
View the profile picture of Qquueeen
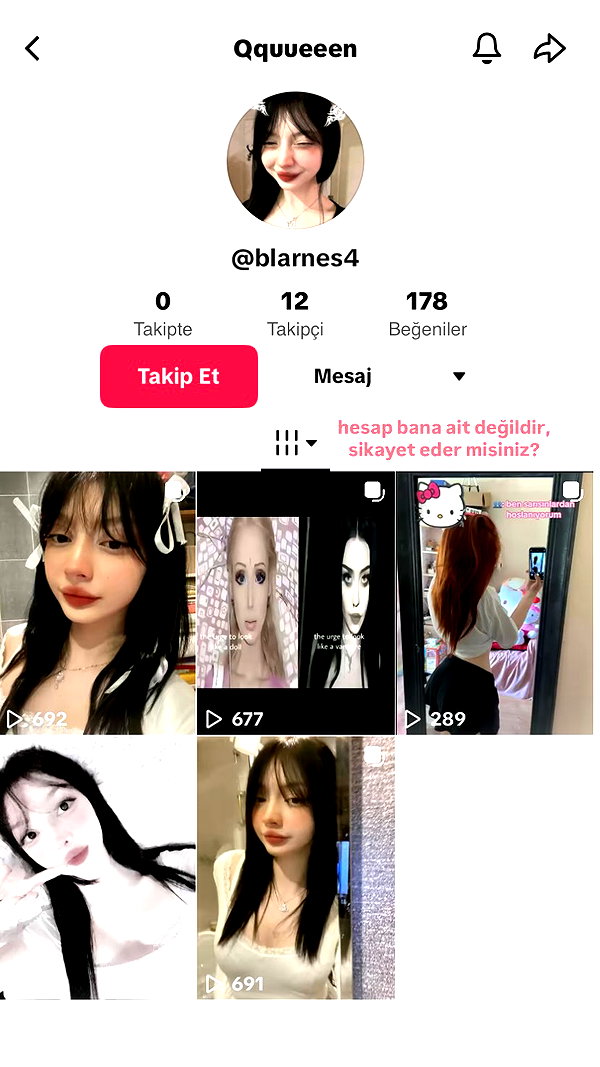coord(295,159)
